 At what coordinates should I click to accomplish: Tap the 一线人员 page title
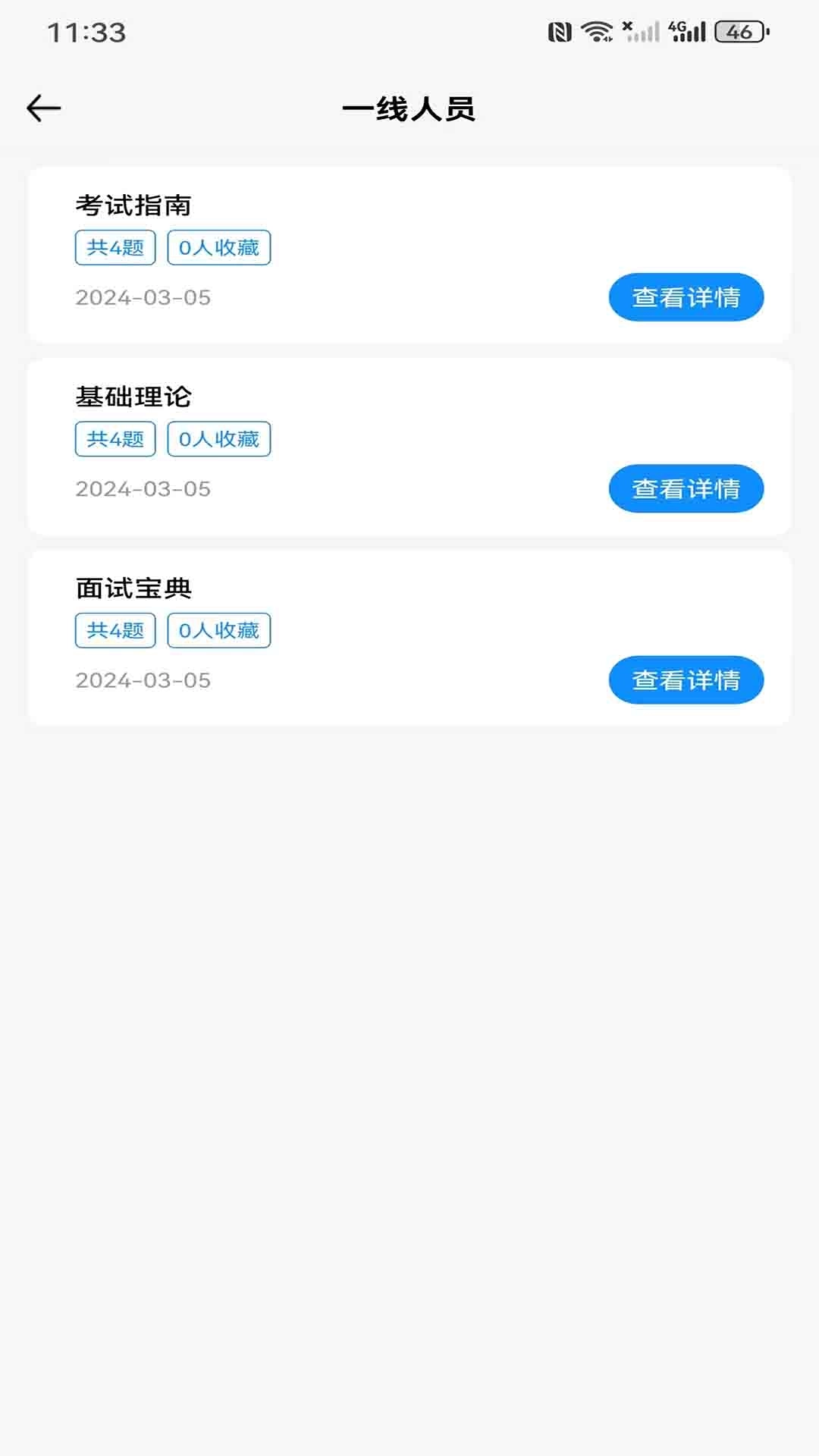(x=409, y=108)
